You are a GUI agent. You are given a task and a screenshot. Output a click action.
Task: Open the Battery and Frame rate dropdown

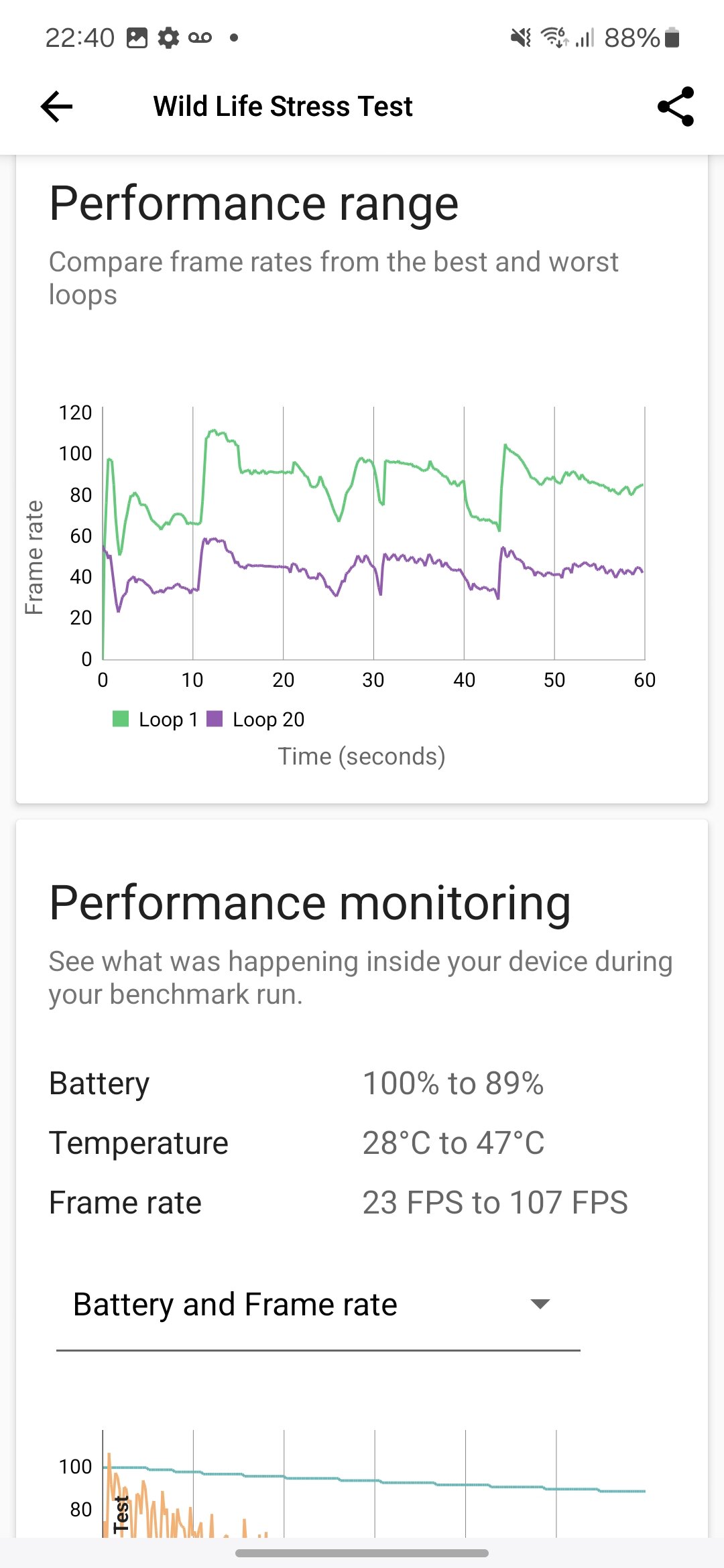318,1304
